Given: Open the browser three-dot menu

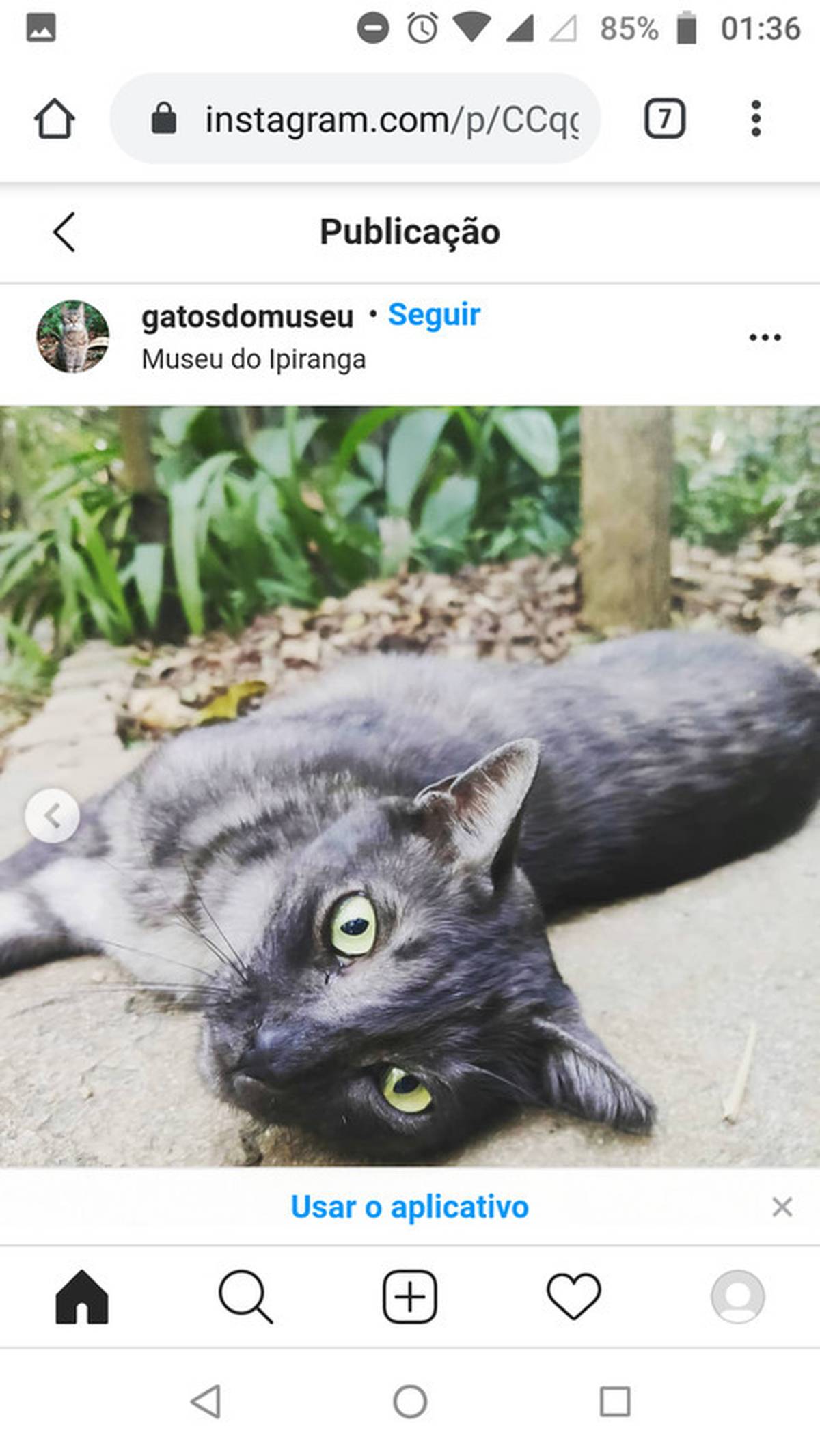Looking at the screenshot, I should [x=756, y=119].
